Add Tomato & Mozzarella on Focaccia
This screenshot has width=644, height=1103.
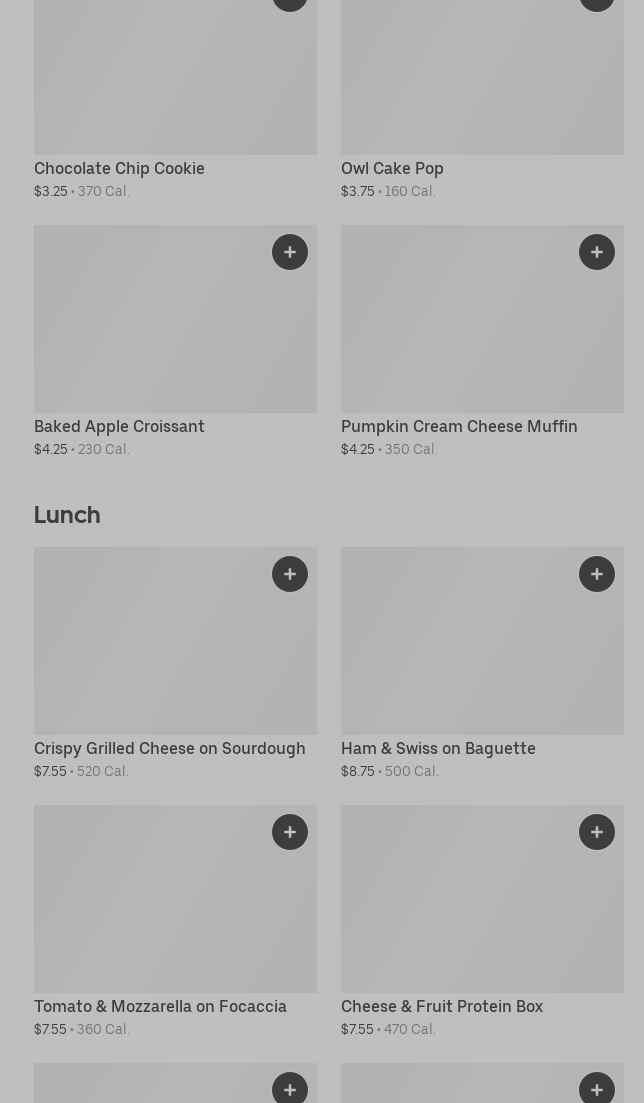coord(290,832)
